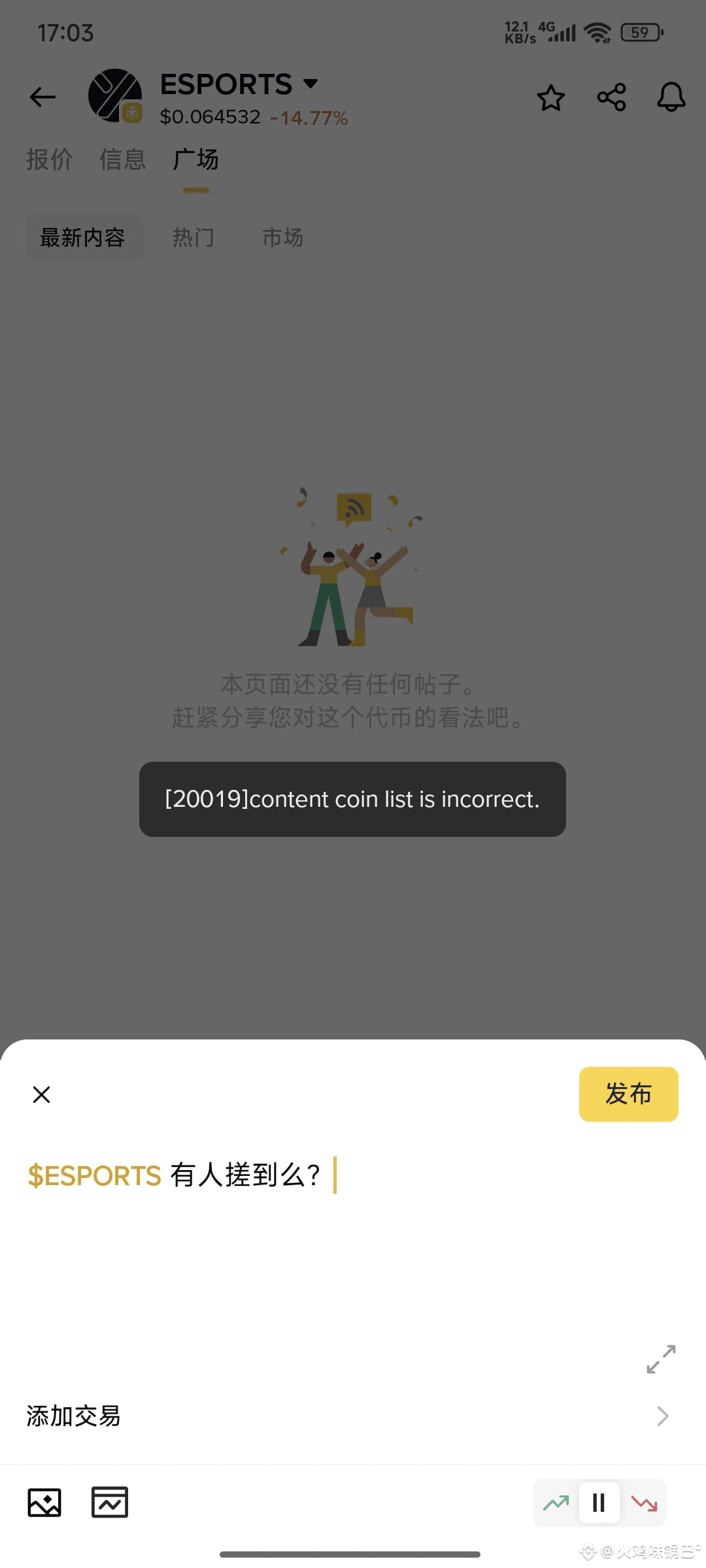Switch to the 信息 tab

tap(122, 159)
